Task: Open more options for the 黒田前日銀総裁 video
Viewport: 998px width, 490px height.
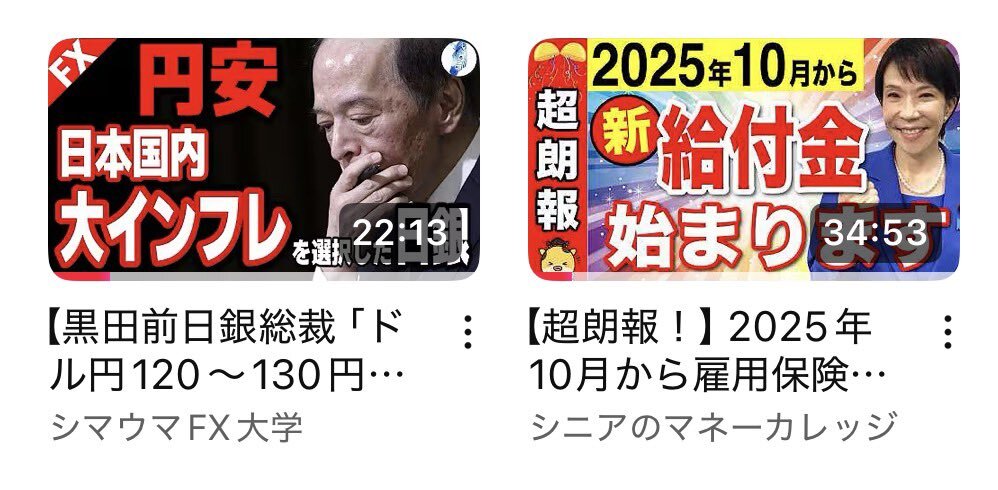Action: point(467,331)
